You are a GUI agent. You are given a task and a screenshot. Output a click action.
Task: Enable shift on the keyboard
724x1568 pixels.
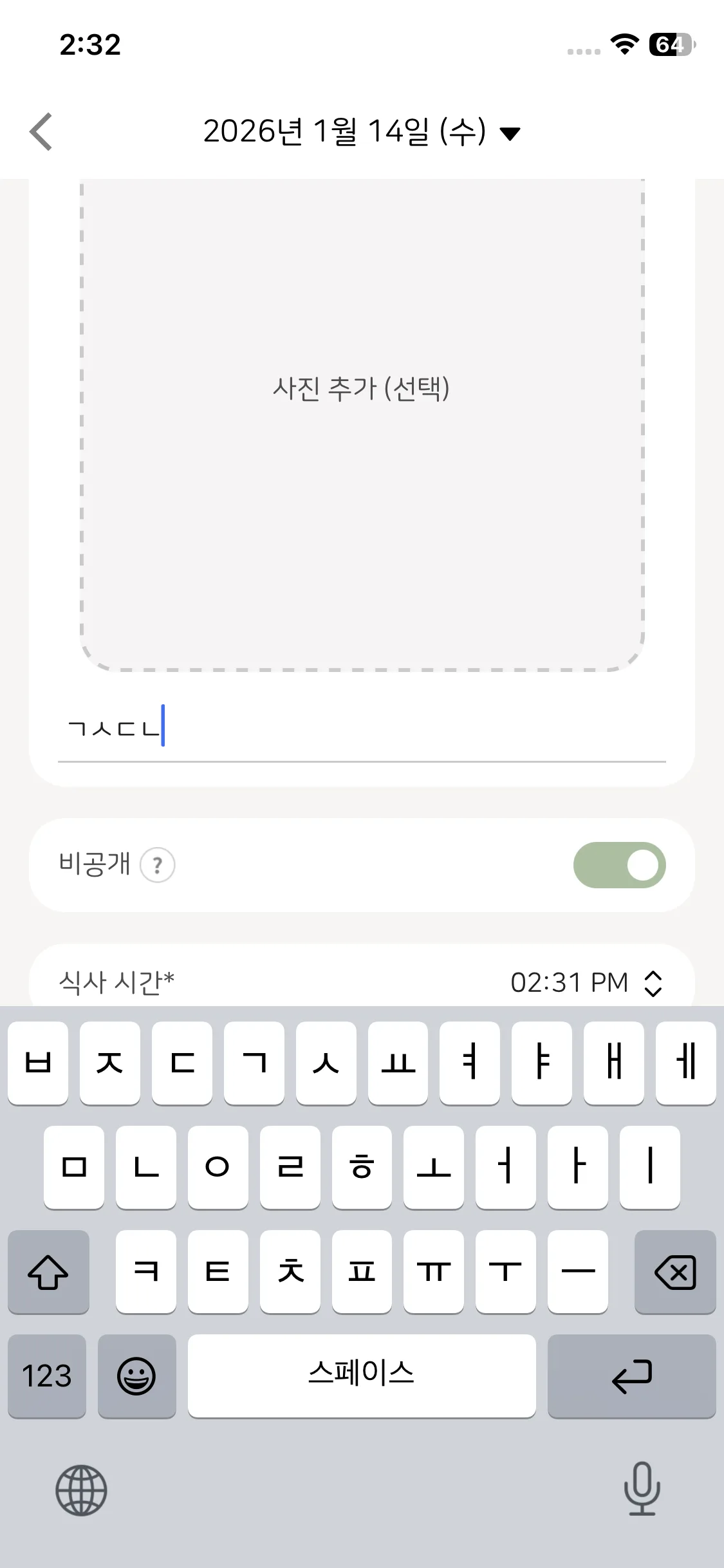coord(48,1272)
